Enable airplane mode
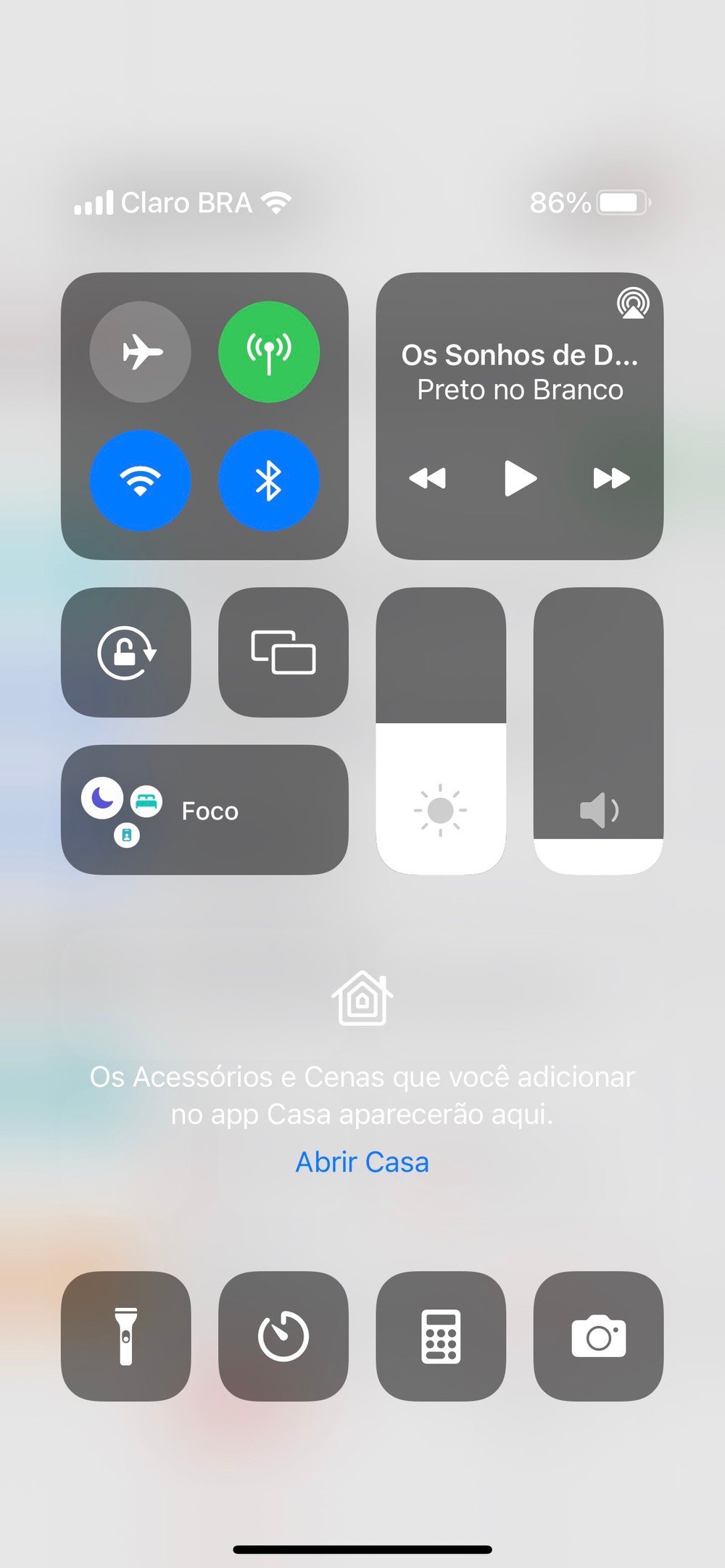Screen dimensions: 725x1568 (141, 353)
